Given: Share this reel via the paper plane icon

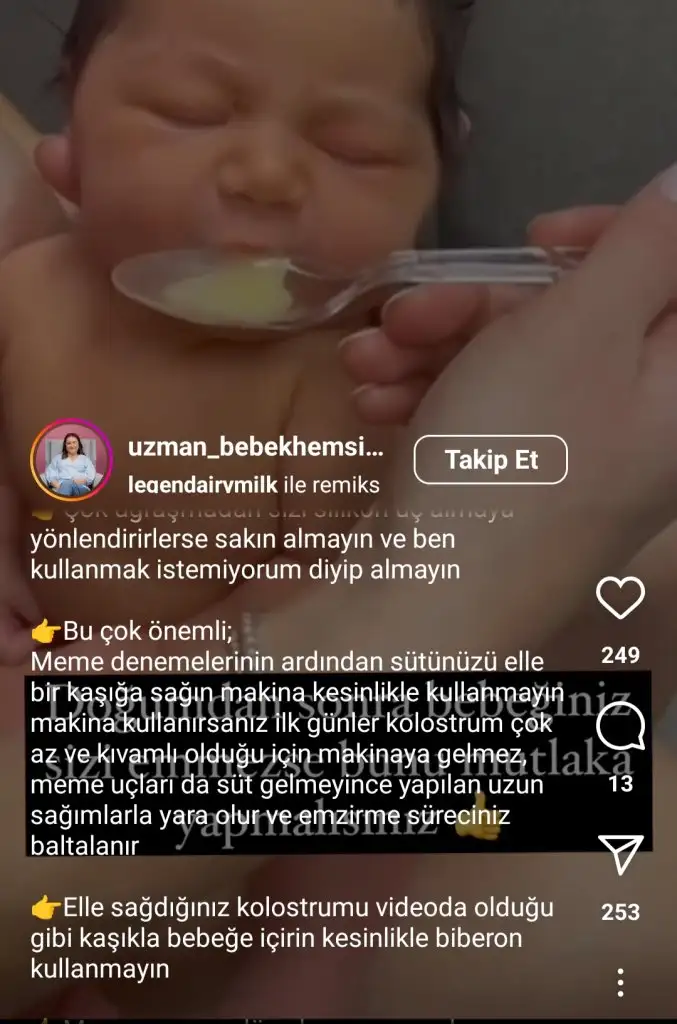Looking at the screenshot, I should click(620, 856).
